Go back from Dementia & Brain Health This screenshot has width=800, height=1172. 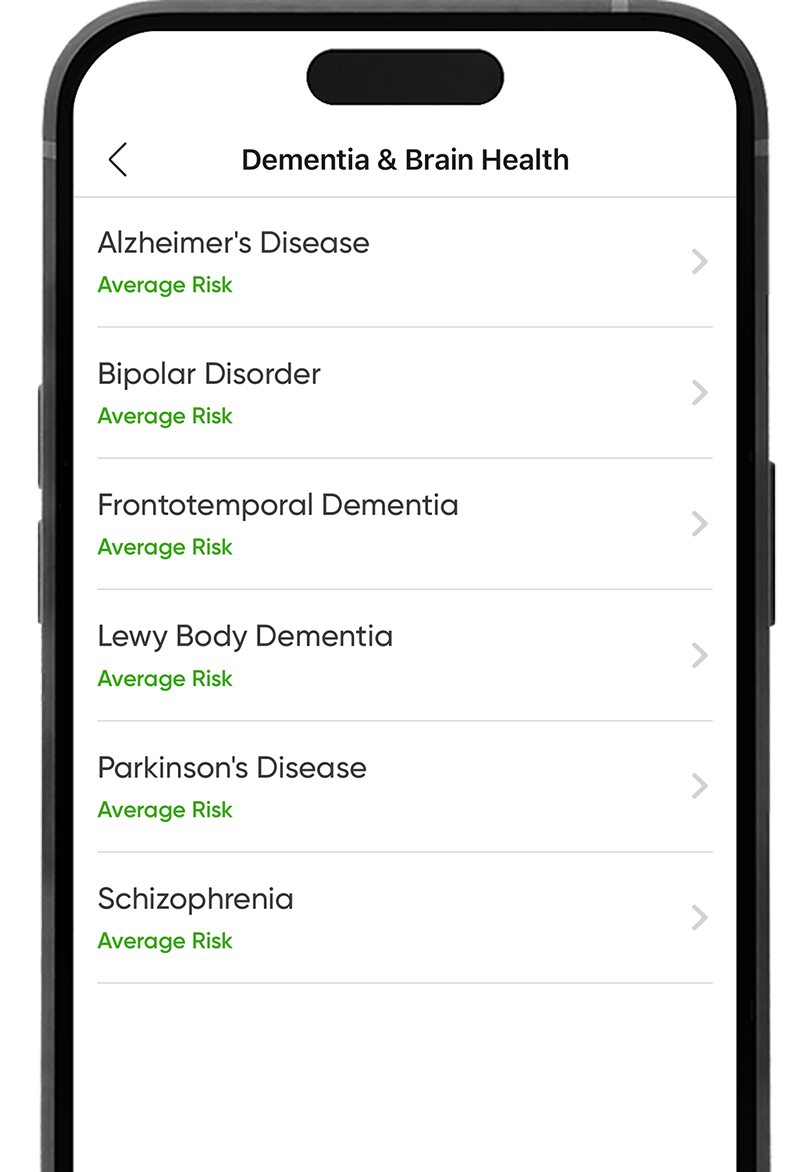pos(118,160)
